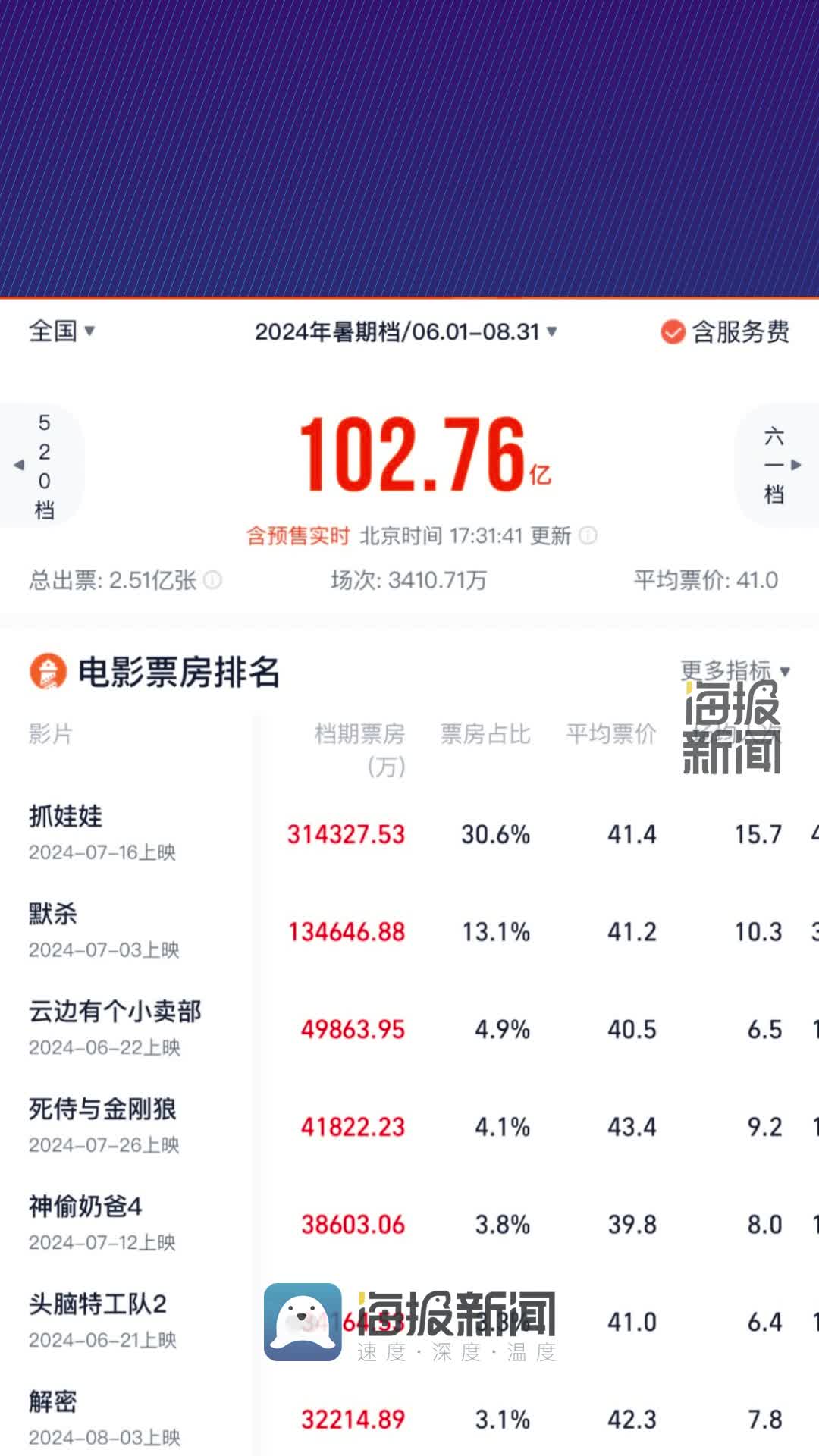This screenshot has width=819, height=1456.
Task: Toggle the 含服务费 checkbox
Action: [x=725, y=331]
